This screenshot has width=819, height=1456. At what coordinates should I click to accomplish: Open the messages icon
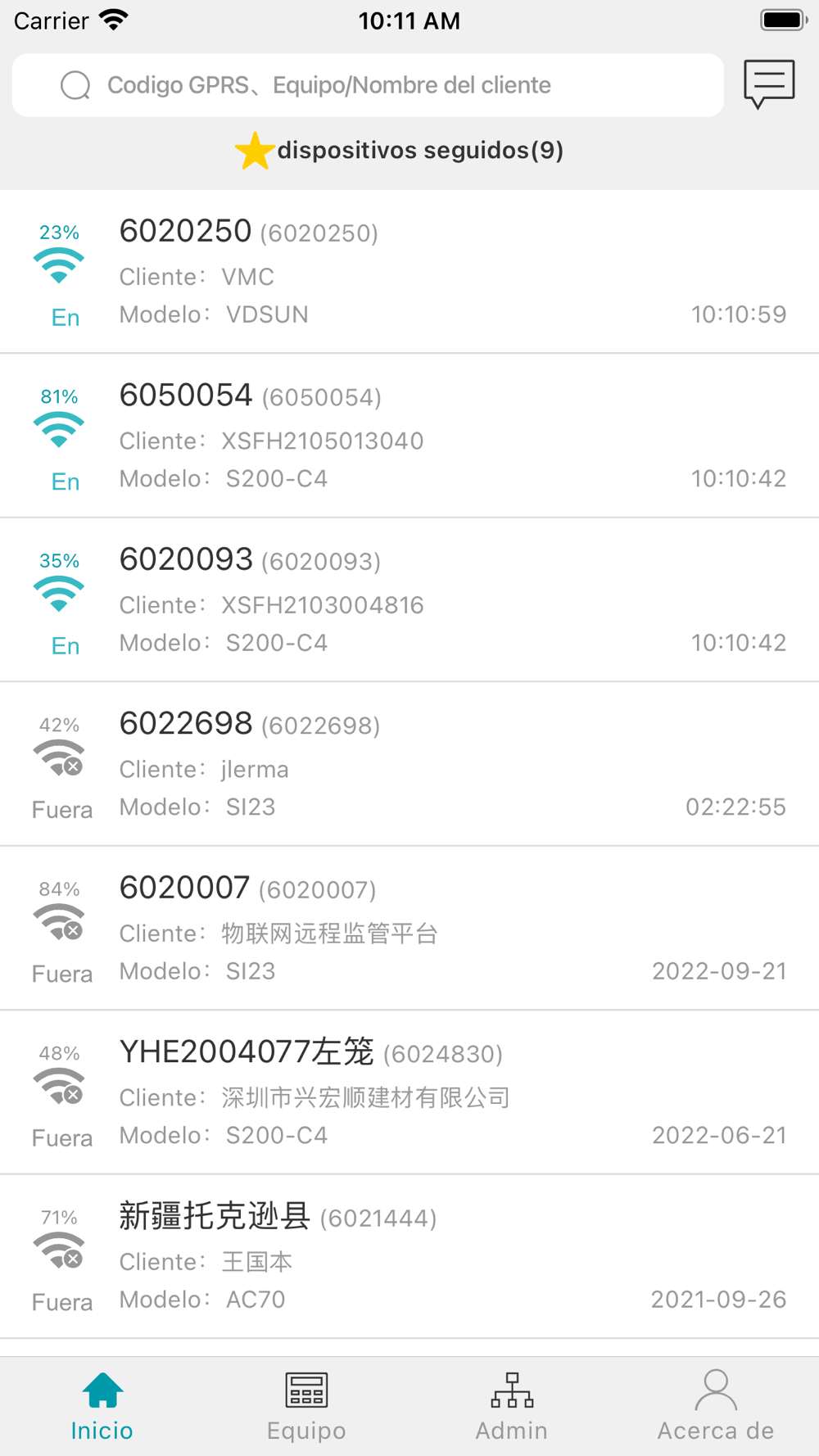[x=769, y=84]
